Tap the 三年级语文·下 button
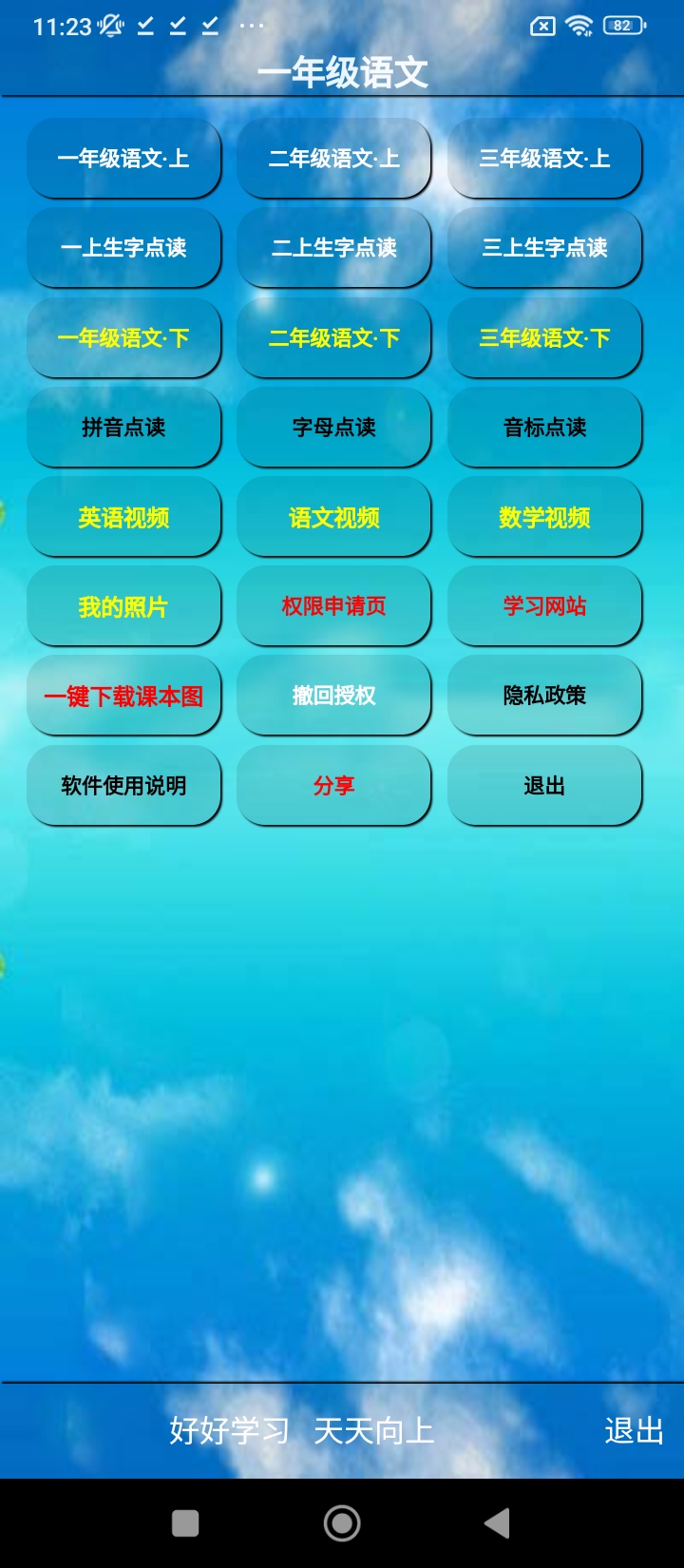The width and height of the screenshot is (684, 1568). pos(544,337)
